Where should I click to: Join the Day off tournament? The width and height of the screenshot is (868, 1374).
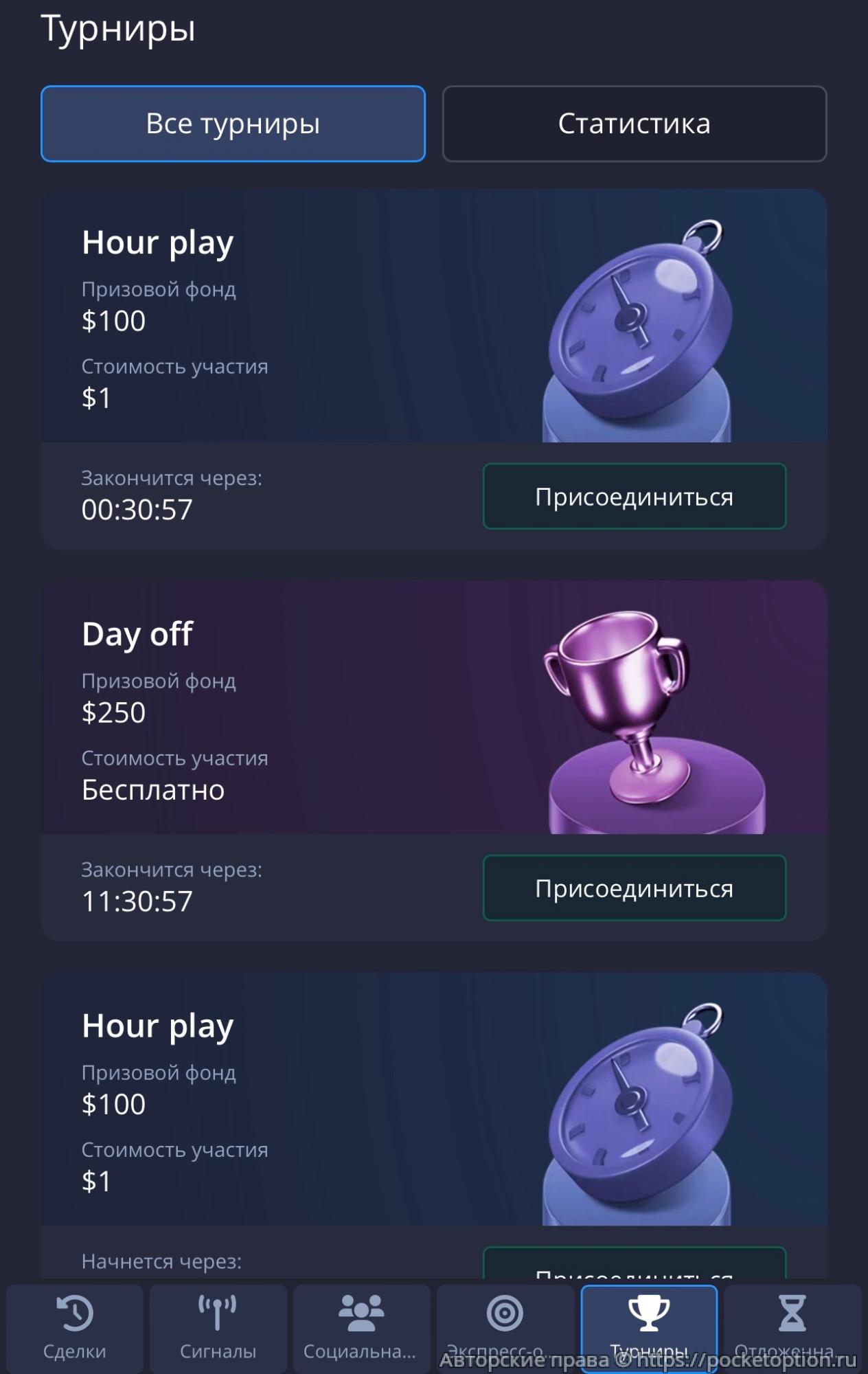[634, 888]
